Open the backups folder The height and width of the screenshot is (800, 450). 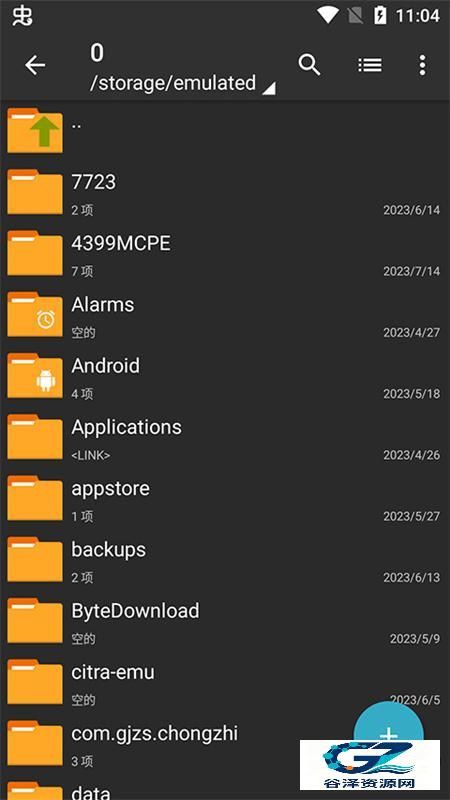pyautogui.click(x=225, y=560)
